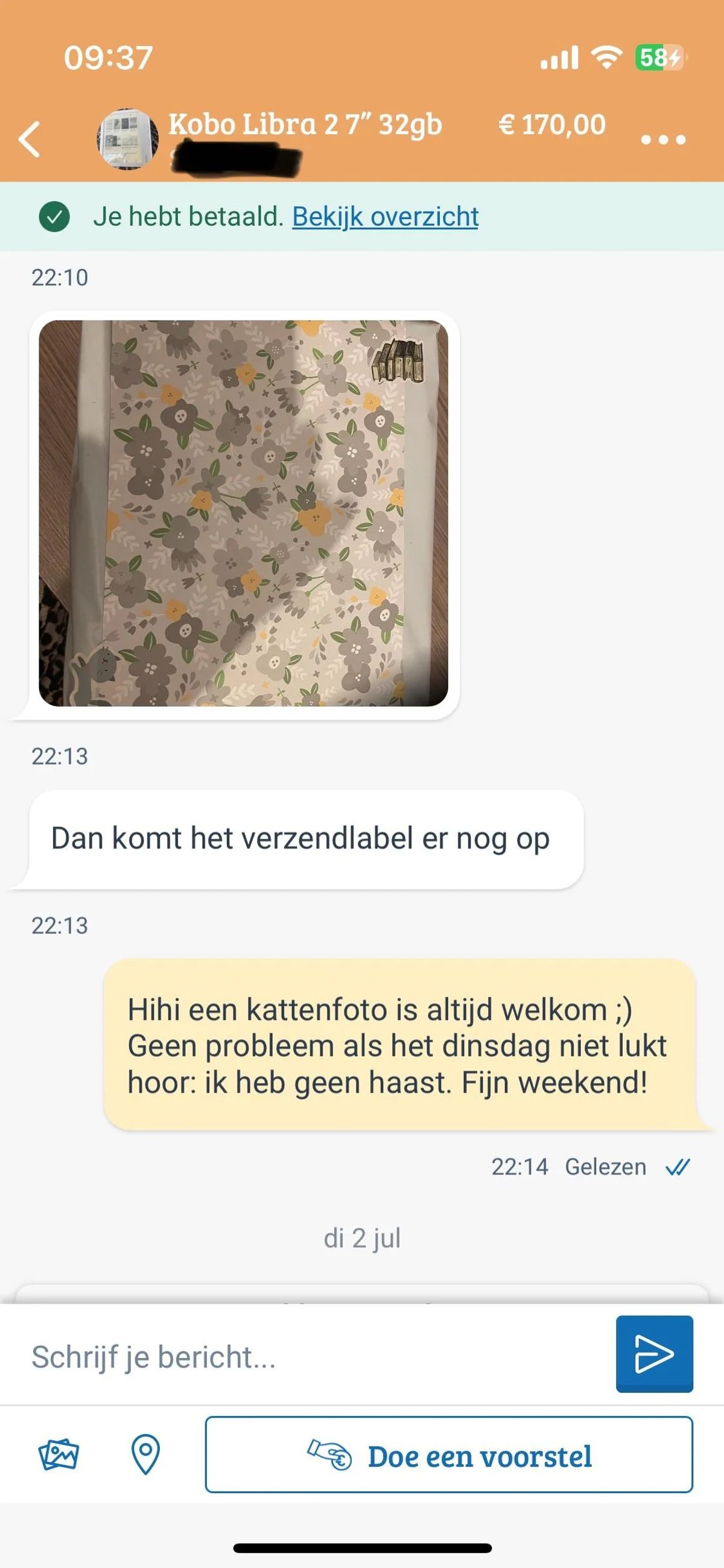The height and width of the screenshot is (1568, 724).
Task: Send the message with the arrow button
Action: tap(654, 1354)
